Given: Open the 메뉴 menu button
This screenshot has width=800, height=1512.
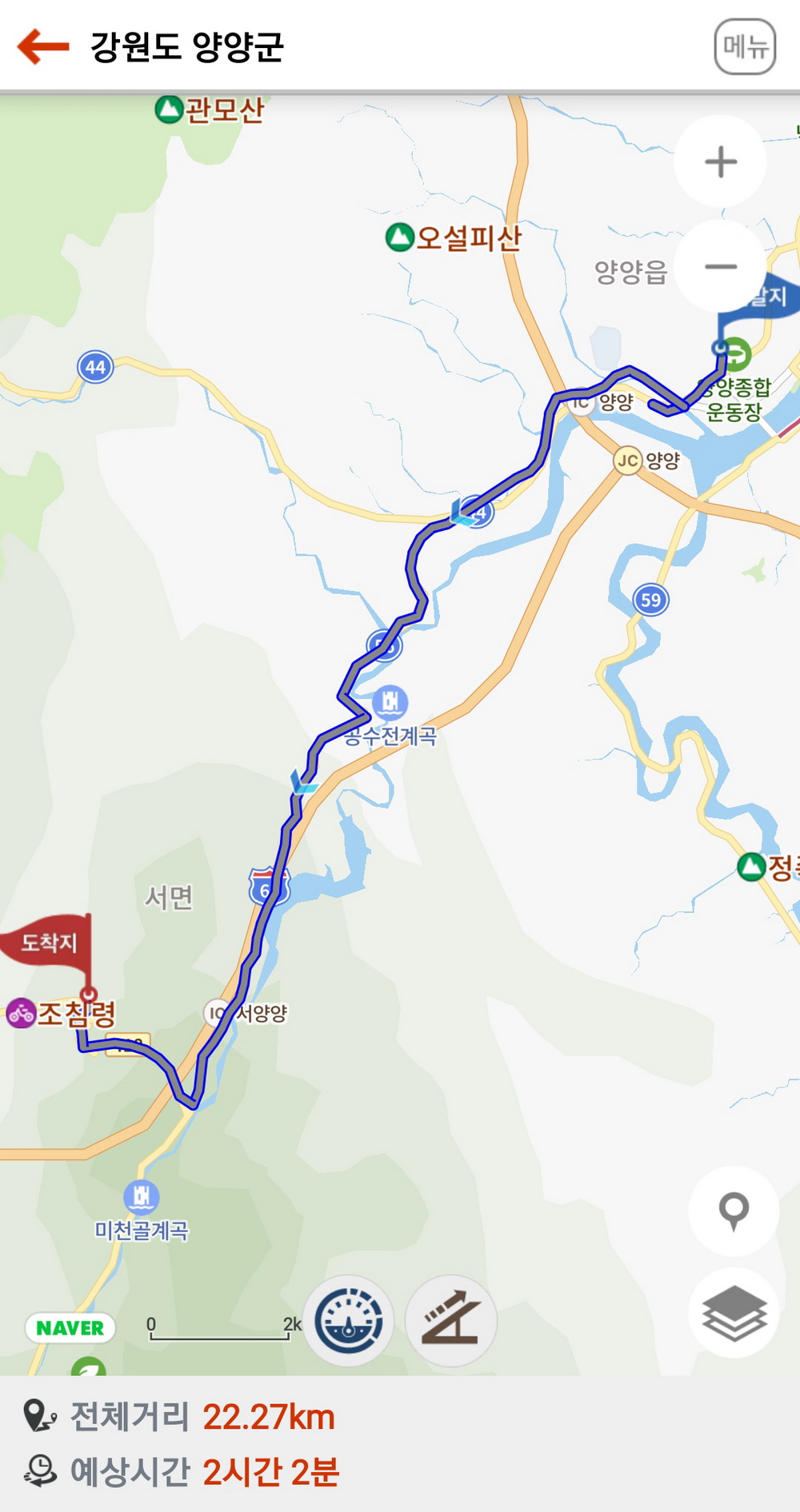Looking at the screenshot, I should click(745, 46).
